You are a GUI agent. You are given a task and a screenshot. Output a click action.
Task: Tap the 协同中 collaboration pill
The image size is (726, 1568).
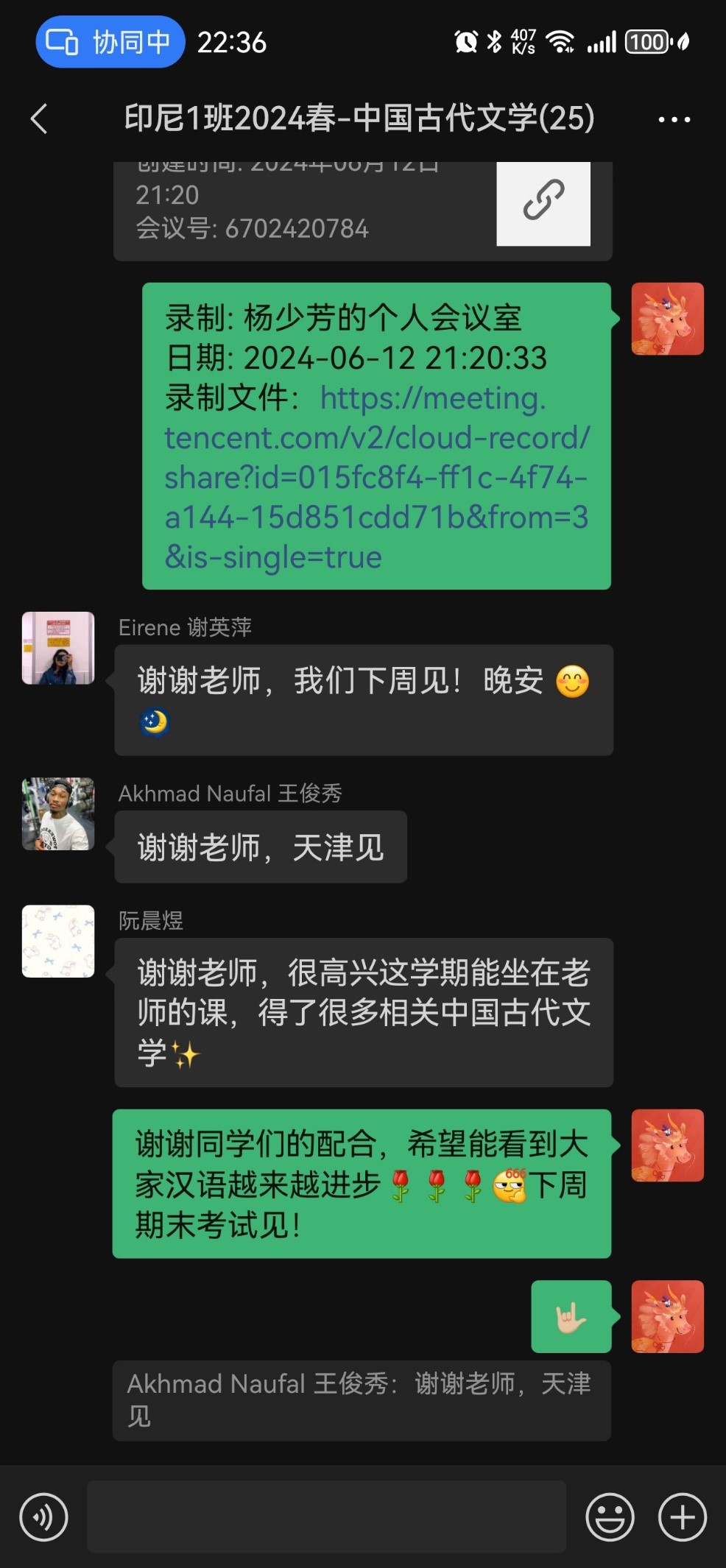(110, 42)
